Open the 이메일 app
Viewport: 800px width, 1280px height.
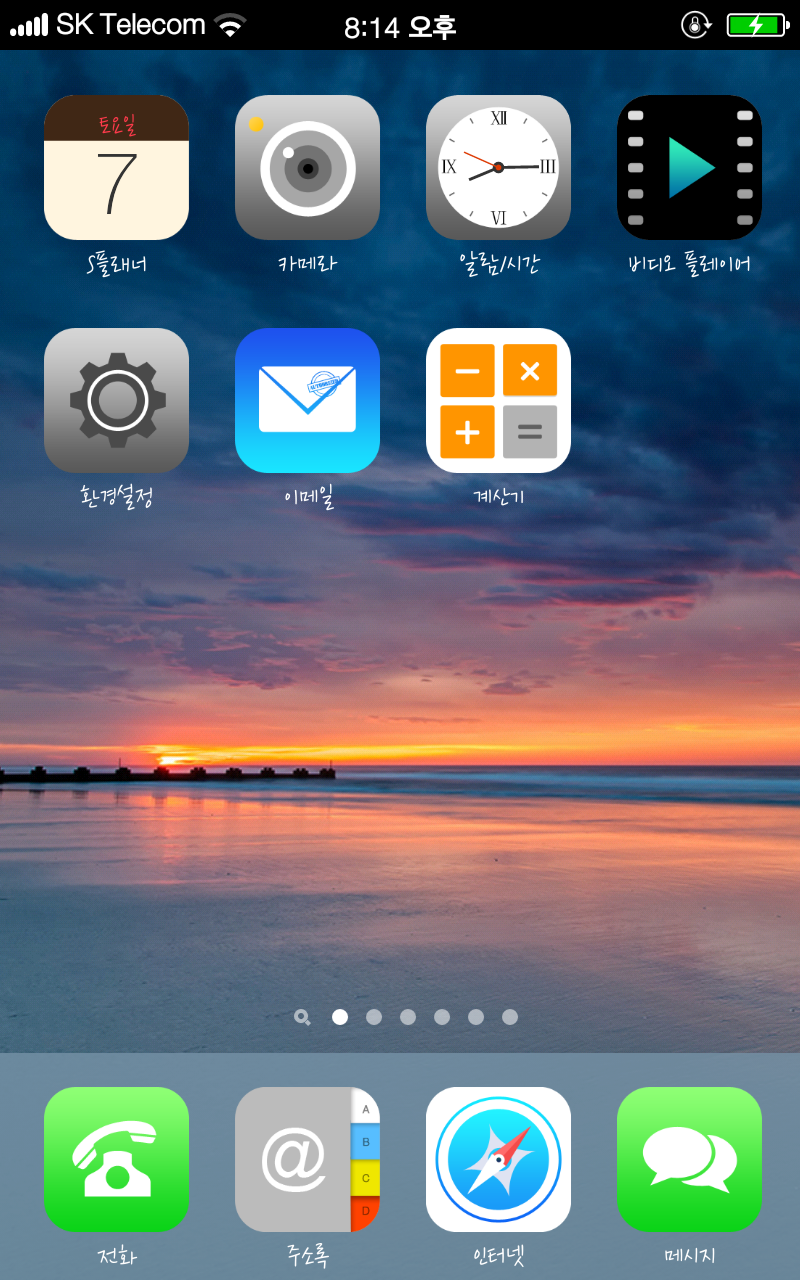tap(307, 400)
